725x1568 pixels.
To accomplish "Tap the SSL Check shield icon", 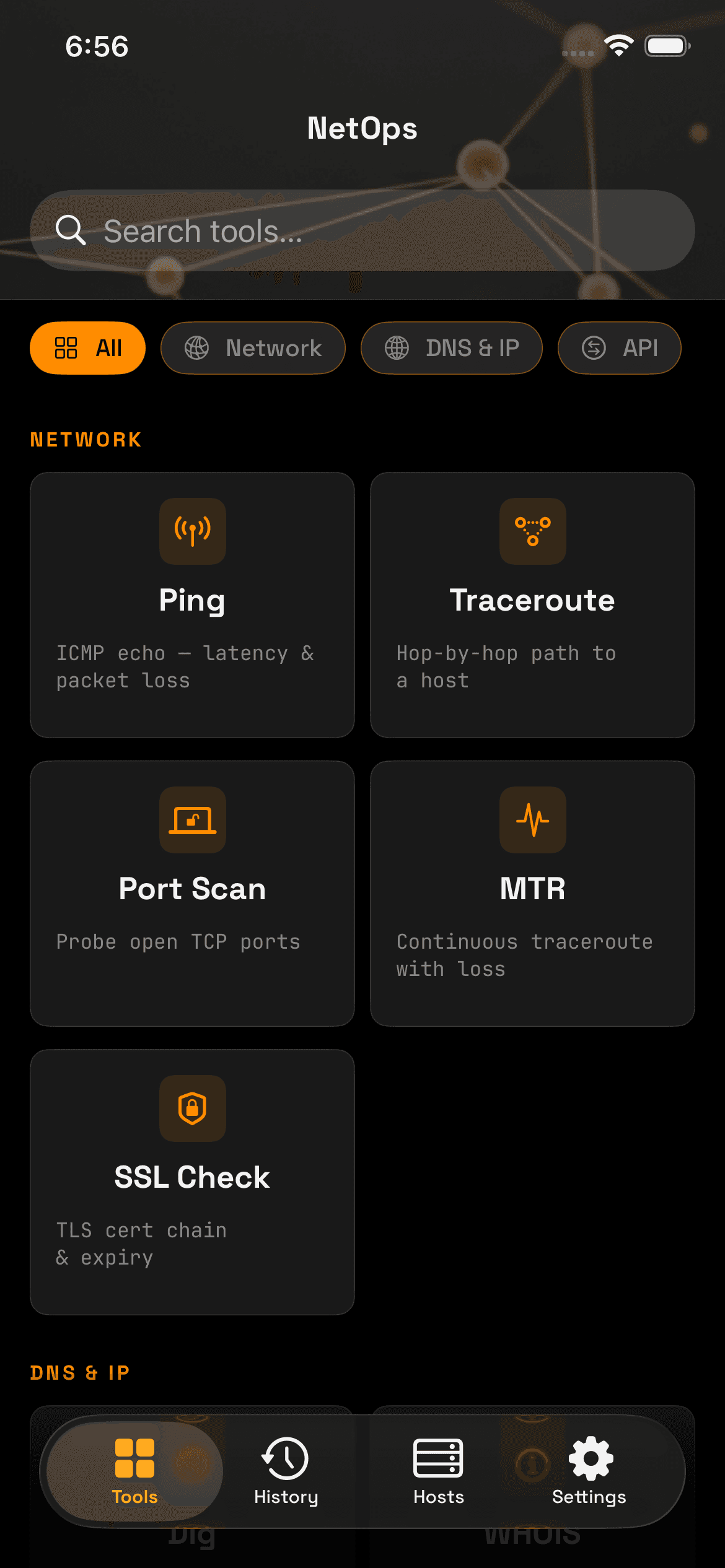I will click(x=192, y=1108).
